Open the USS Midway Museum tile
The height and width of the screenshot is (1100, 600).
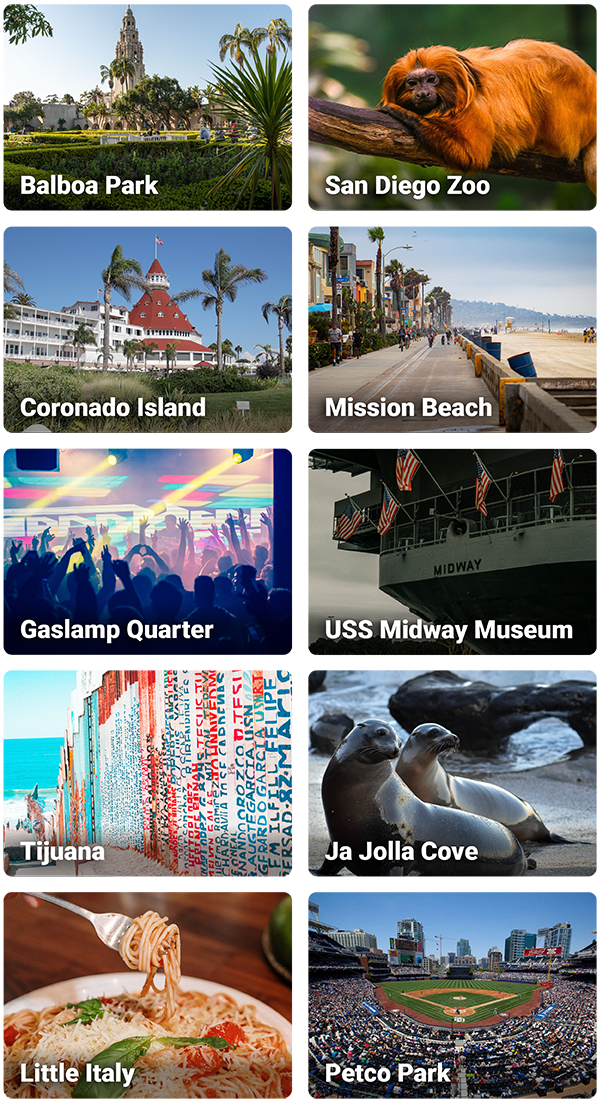tap(450, 550)
